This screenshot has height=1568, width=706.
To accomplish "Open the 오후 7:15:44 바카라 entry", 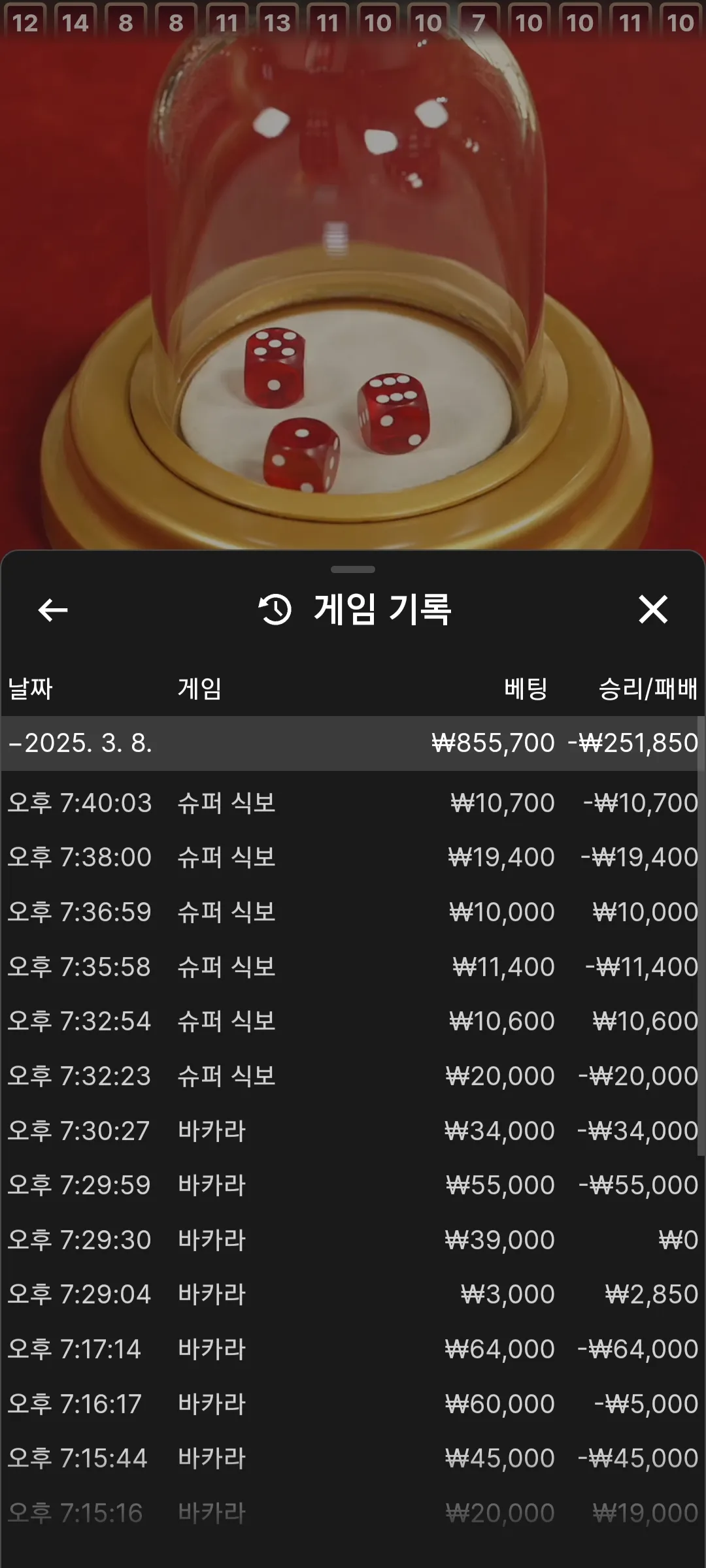I will click(352, 1458).
